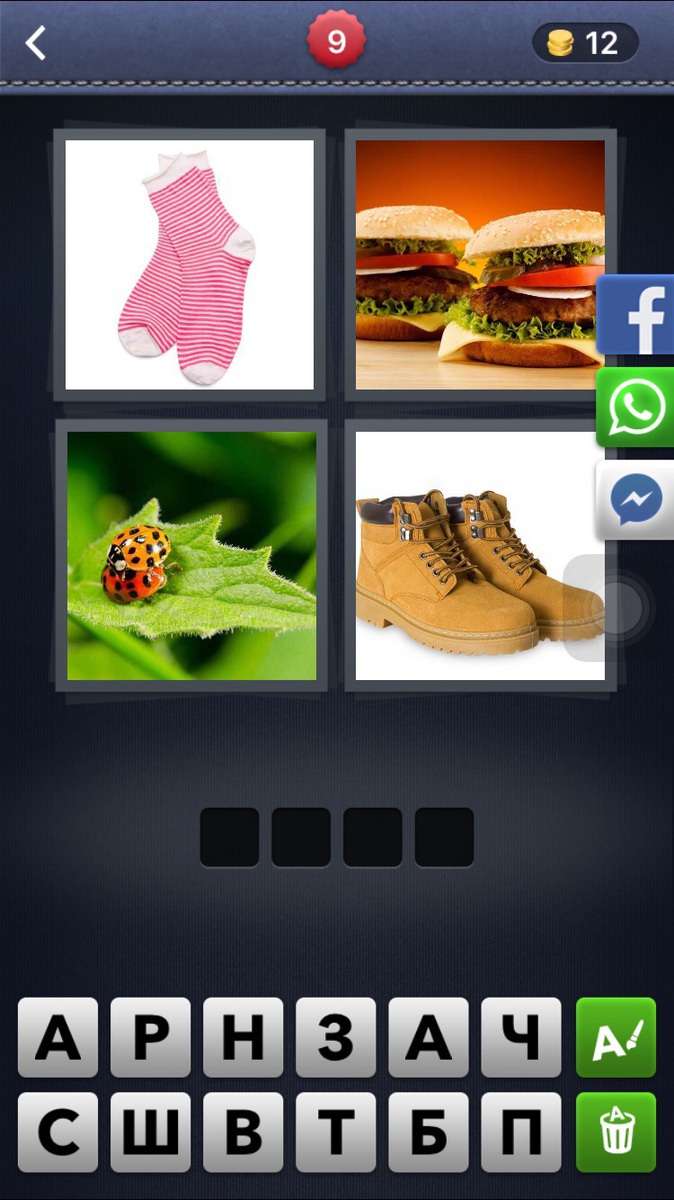The height and width of the screenshot is (1200, 674).
Task: Go back with the top-left arrow
Action: [36, 43]
